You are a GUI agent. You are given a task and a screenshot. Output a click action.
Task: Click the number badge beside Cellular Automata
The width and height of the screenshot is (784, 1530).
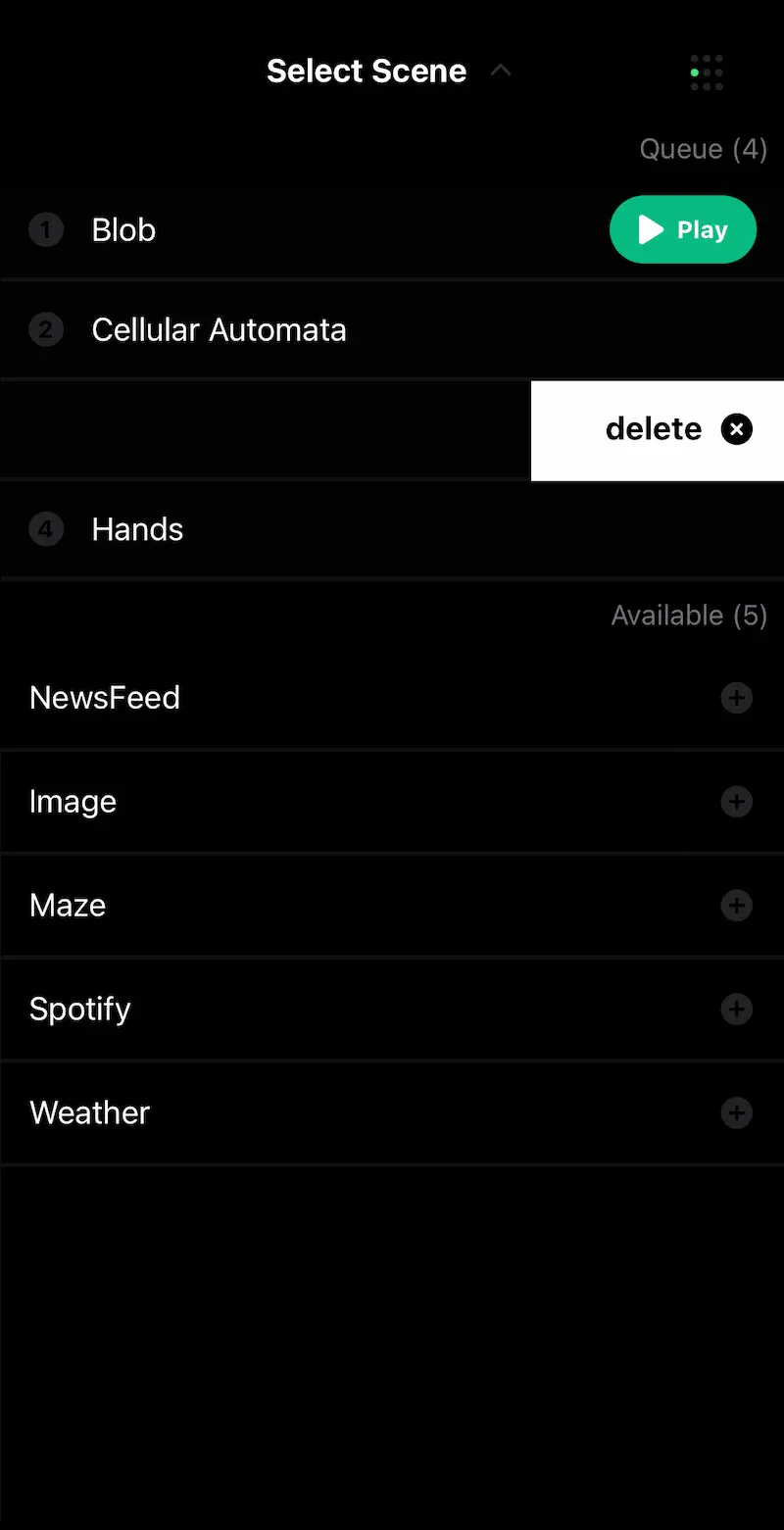click(46, 329)
